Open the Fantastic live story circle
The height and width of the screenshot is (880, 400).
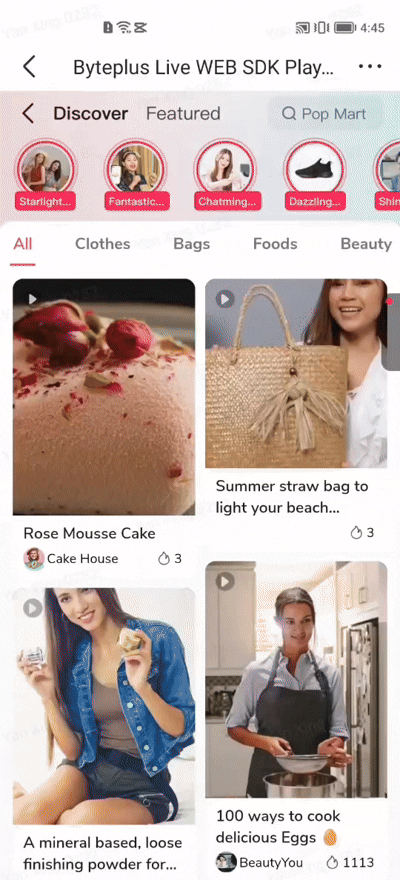tap(135, 175)
